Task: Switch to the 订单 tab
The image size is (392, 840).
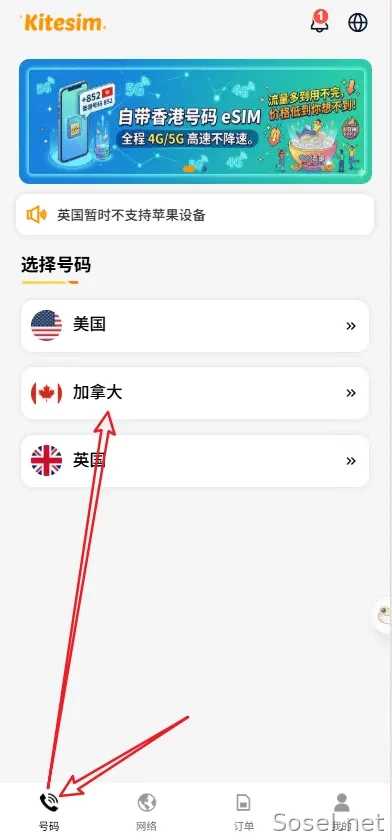Action: (x=244, y=812)
